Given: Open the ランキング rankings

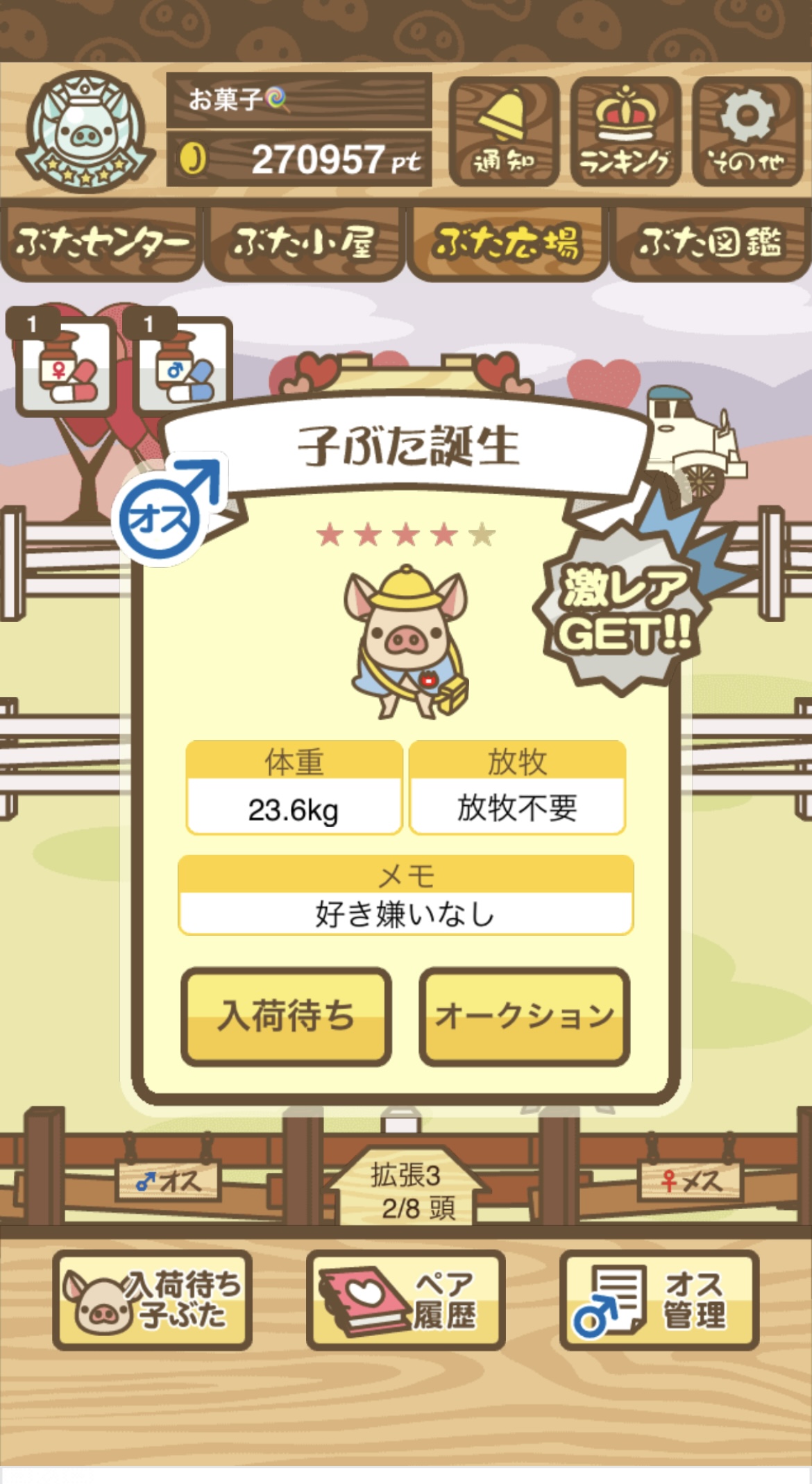Looking at the screenshot, I should [625, 131].
